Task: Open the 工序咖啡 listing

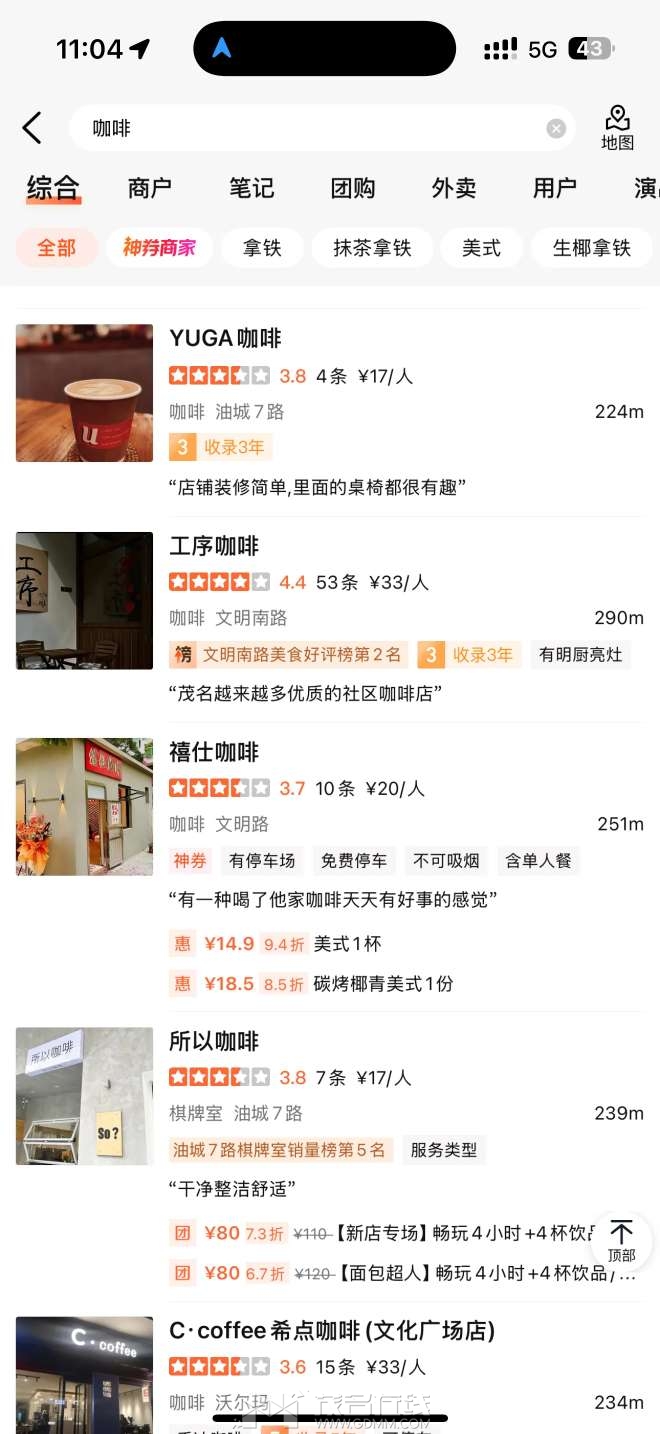Action: [x=214, y=546]
